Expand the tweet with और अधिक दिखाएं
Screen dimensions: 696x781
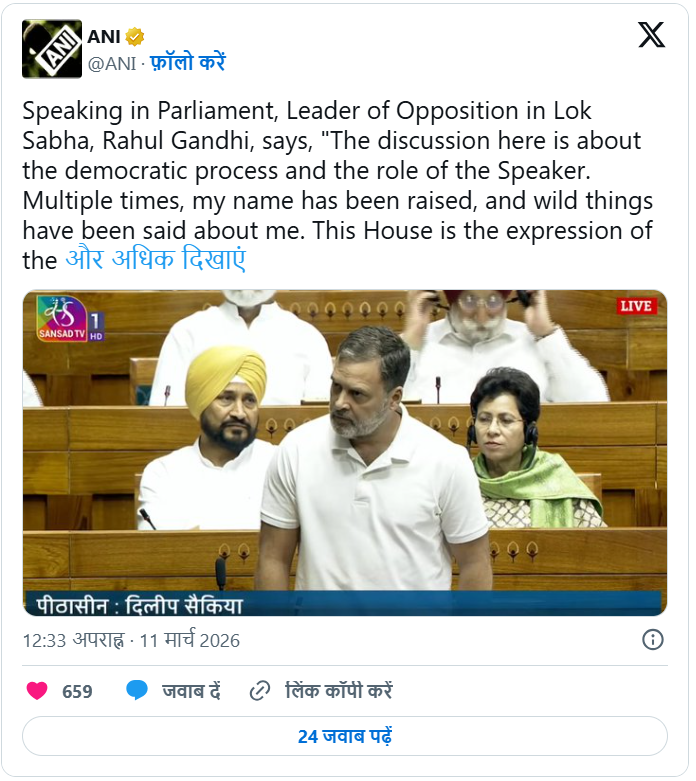click(x=155, y=260)
